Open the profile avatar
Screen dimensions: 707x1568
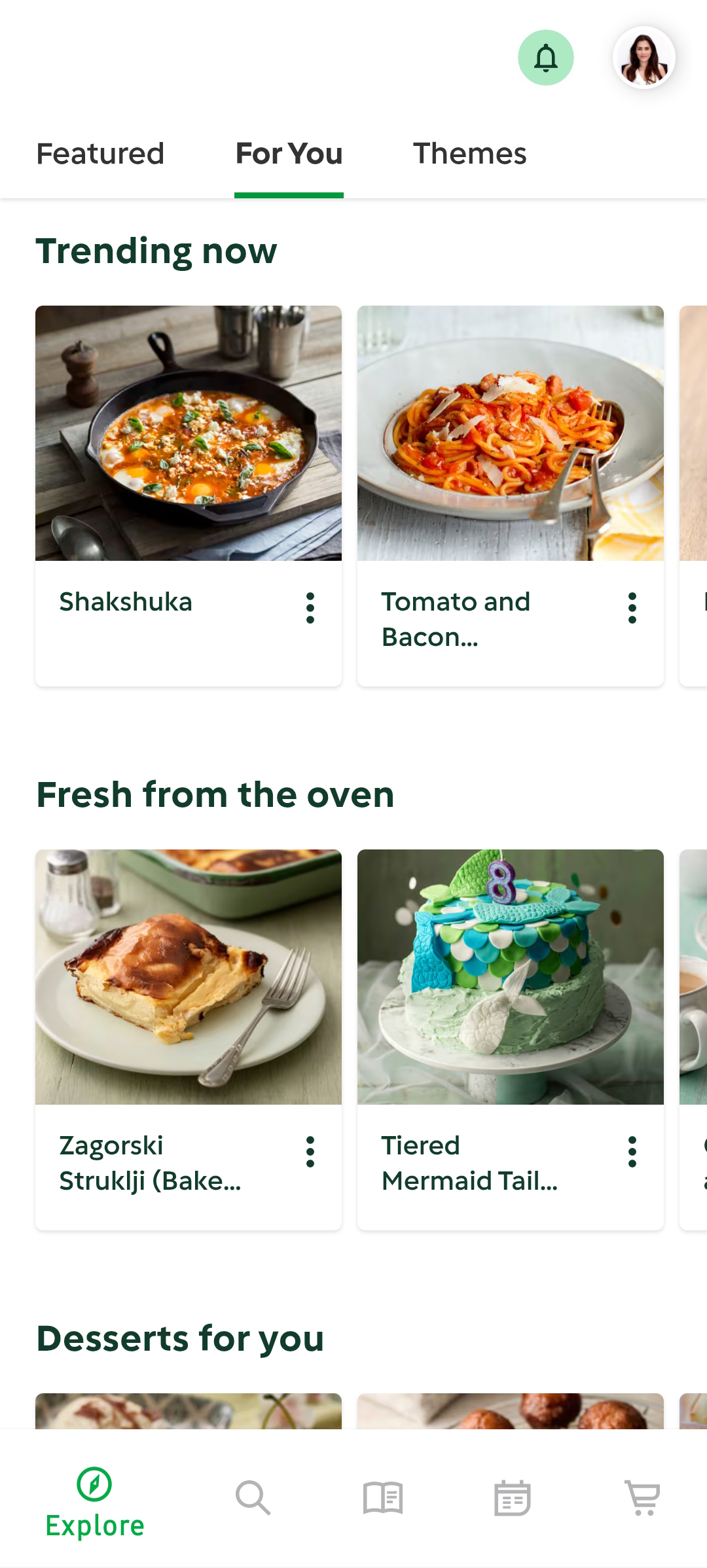[x=644, y=58]
